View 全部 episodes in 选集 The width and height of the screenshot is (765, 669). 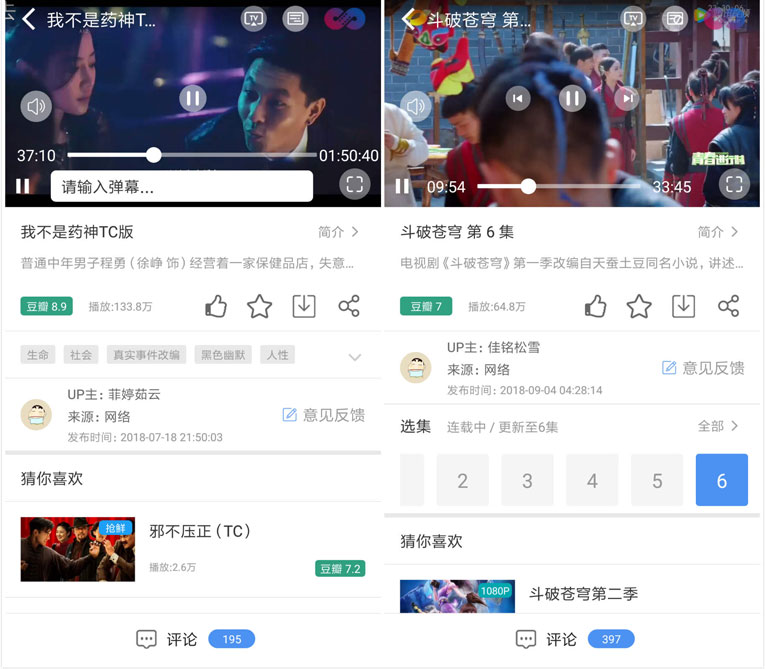[x=718, y=426]
